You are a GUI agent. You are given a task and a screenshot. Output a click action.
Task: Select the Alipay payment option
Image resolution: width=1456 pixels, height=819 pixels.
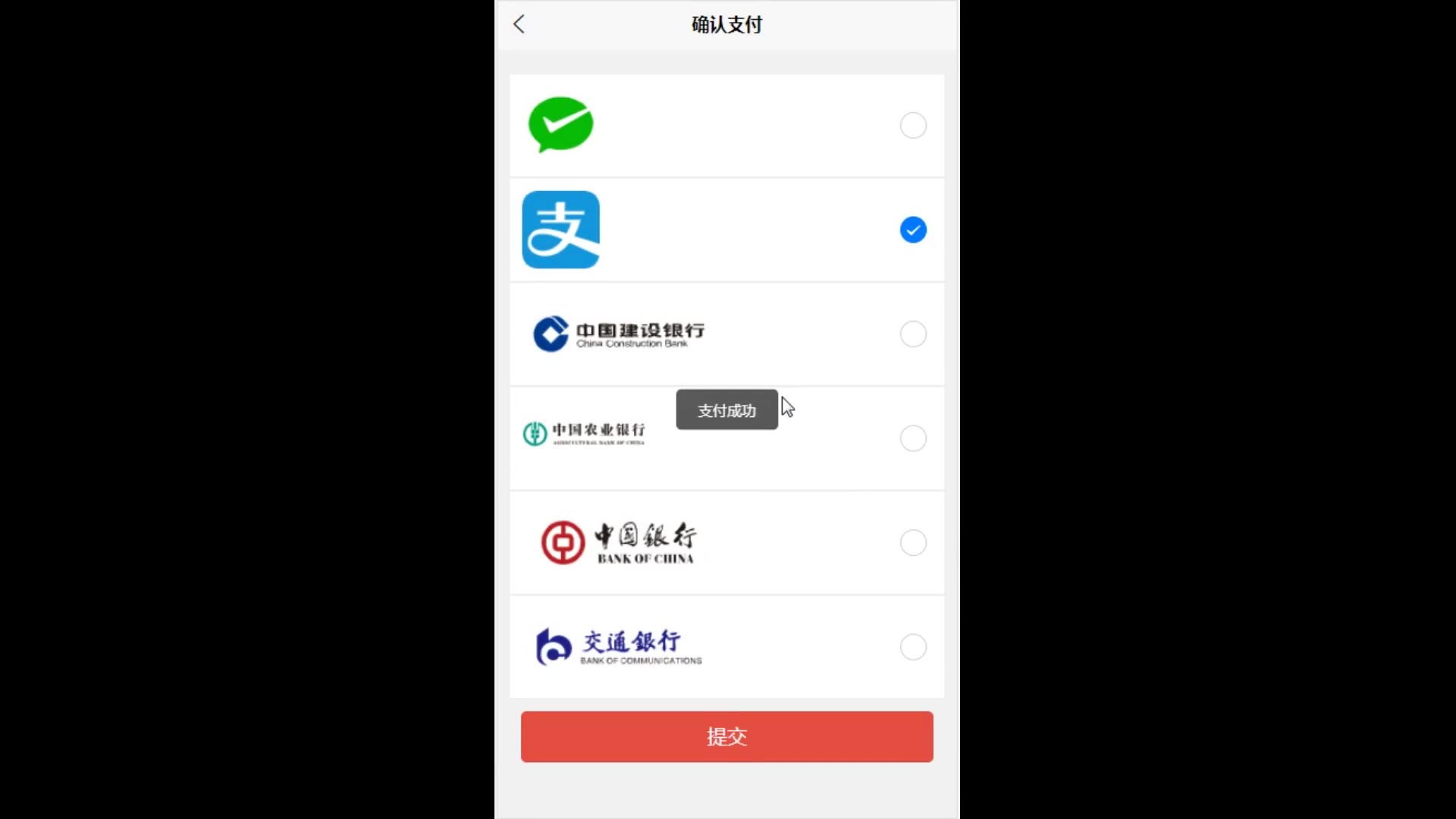point(912,230)
